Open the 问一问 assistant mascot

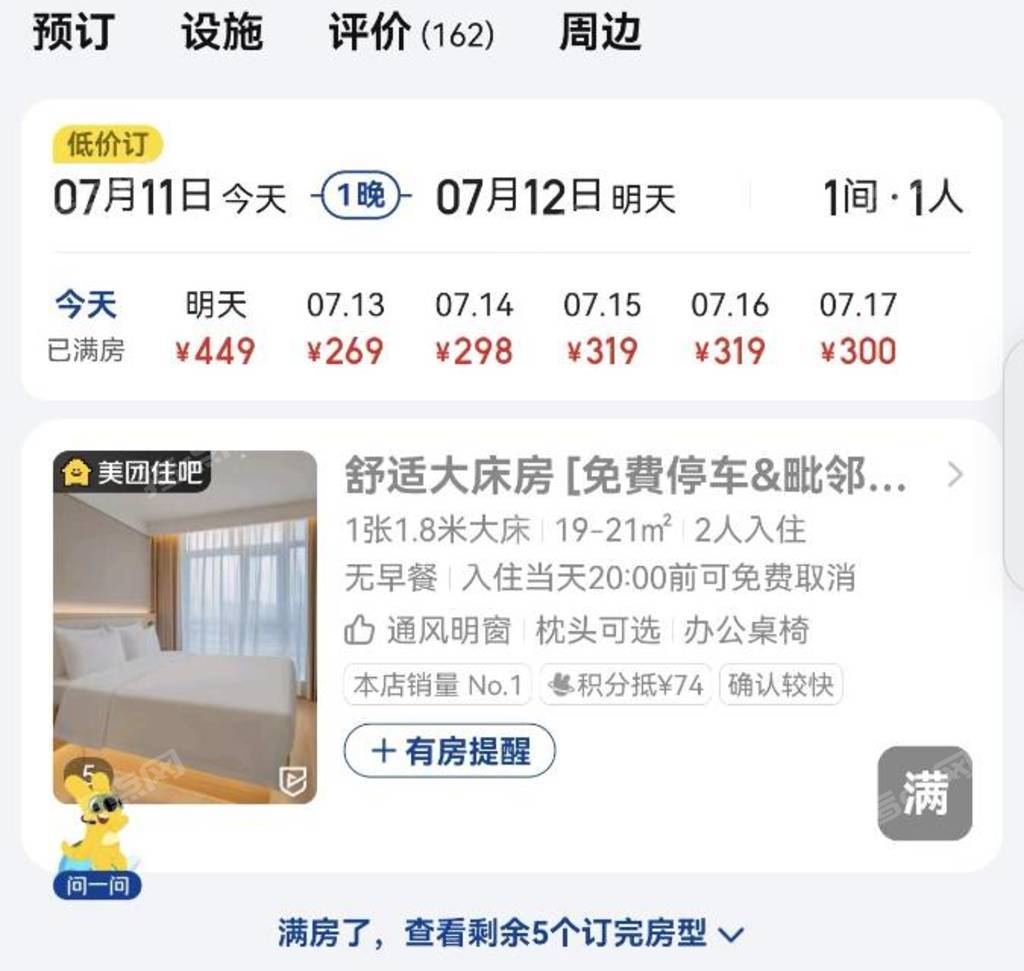point(97,840)
